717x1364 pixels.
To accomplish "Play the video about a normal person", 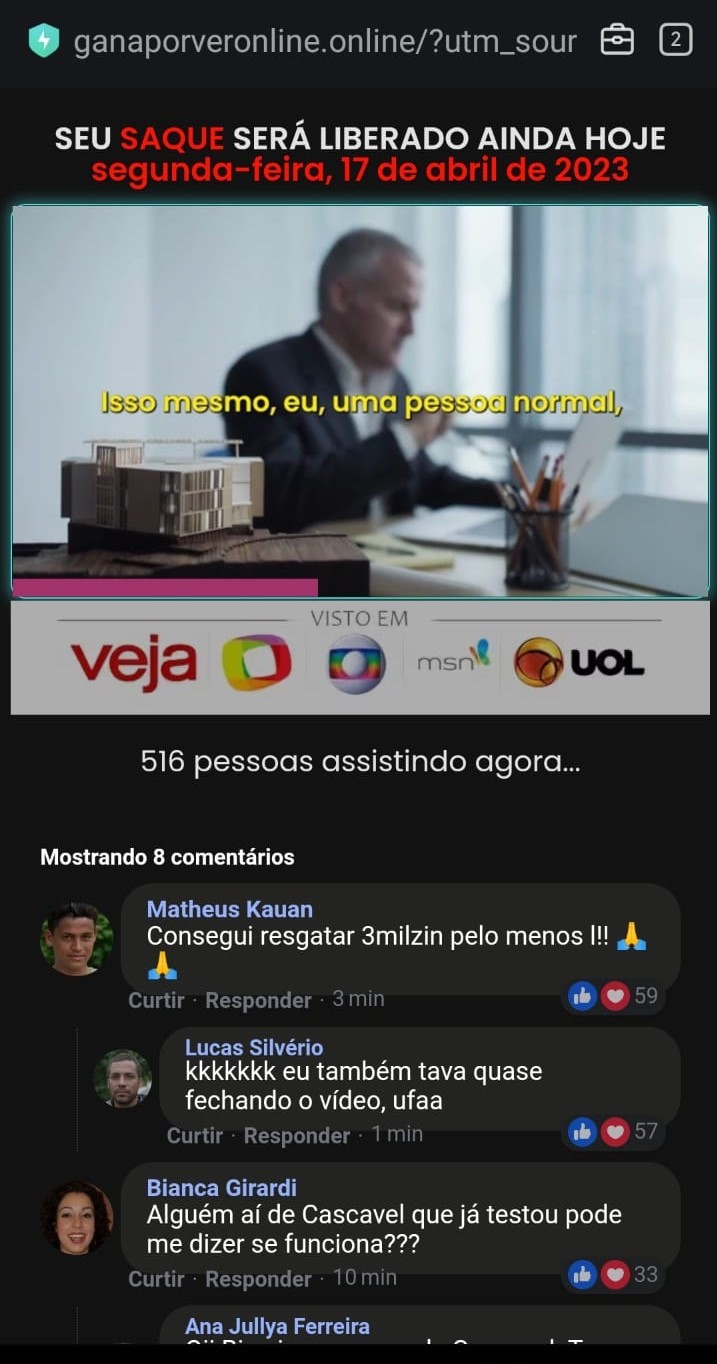I will click(360, 401).
